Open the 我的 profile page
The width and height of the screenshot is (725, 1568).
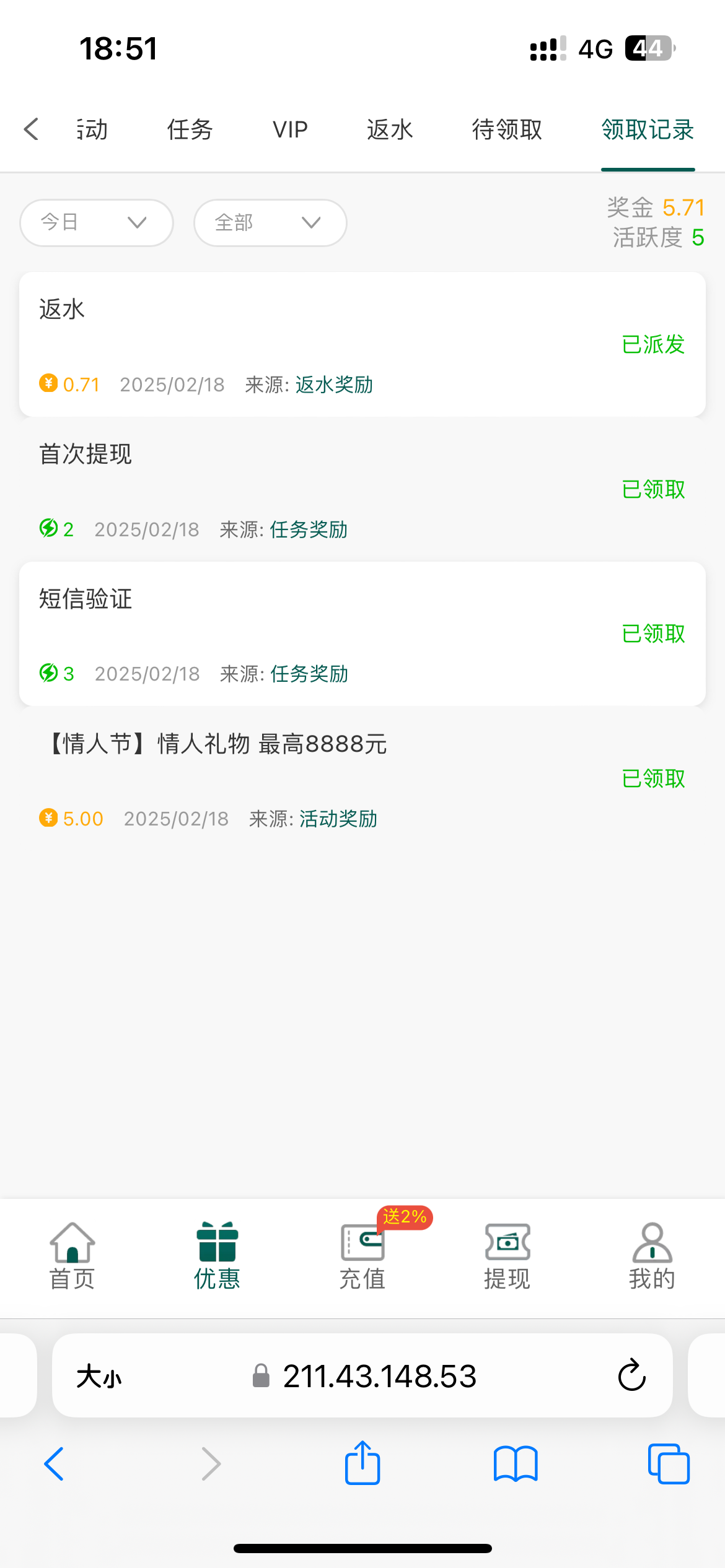coord(652,1256)
